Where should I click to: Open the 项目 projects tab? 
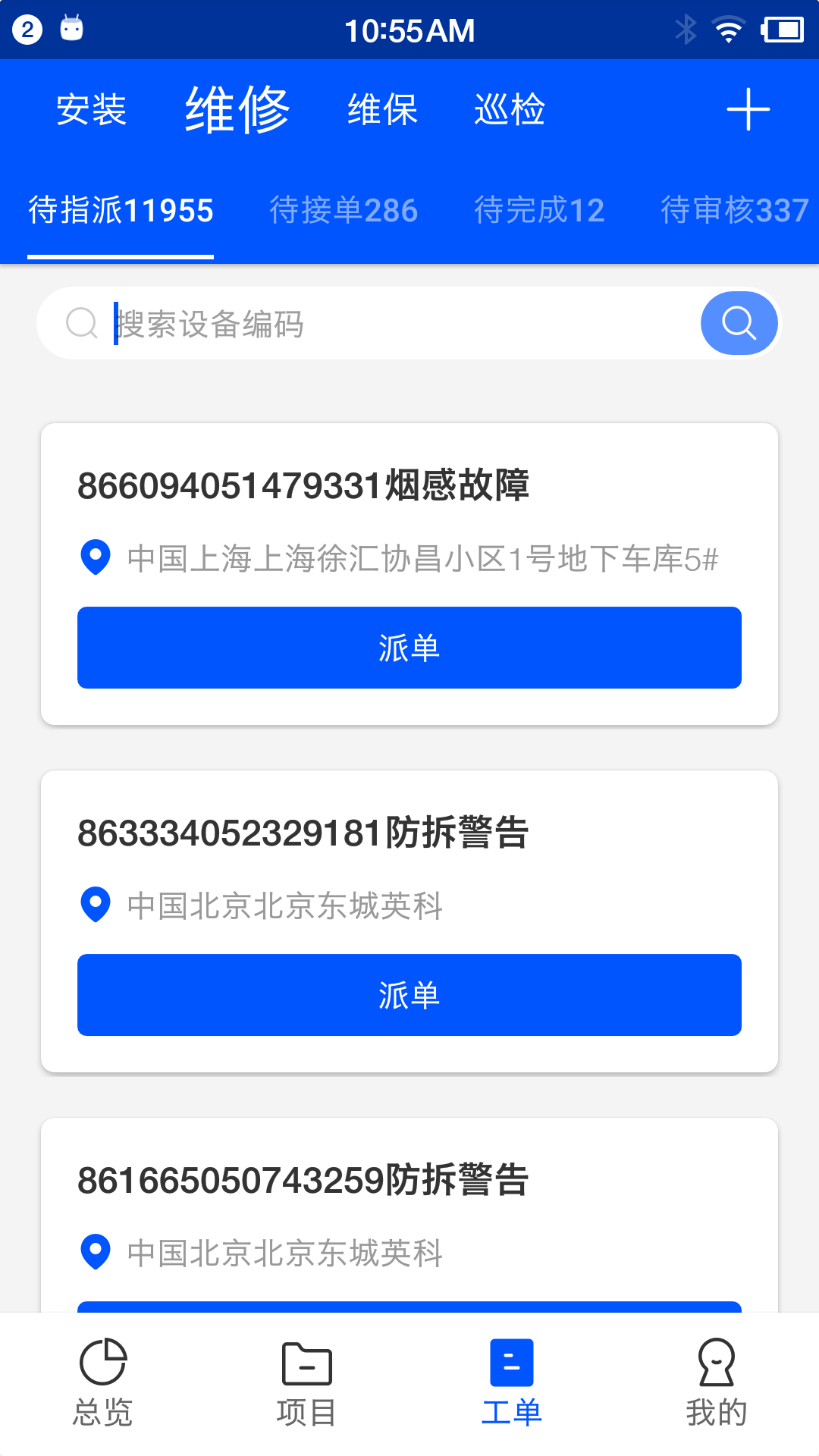(x=306, y=1382)
